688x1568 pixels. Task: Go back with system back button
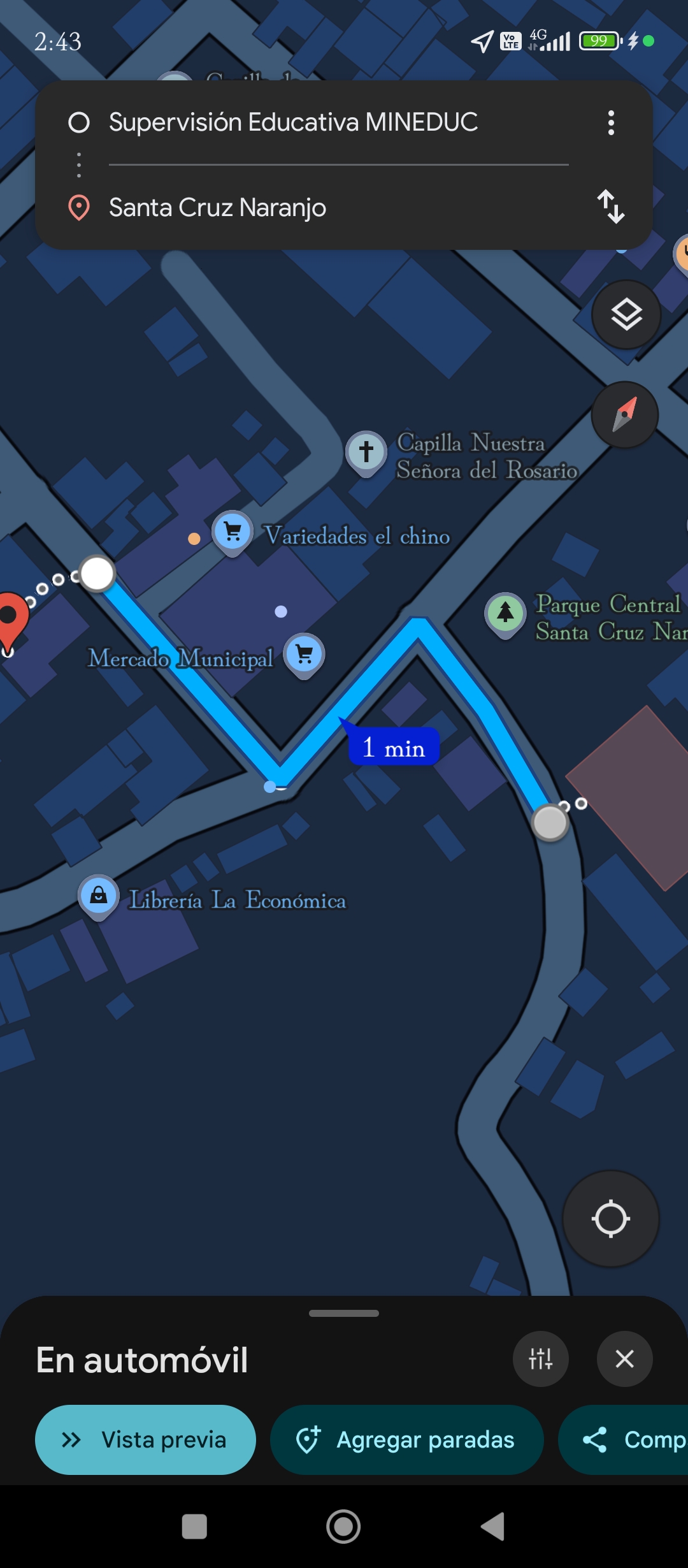click(x=492, y=1527)
